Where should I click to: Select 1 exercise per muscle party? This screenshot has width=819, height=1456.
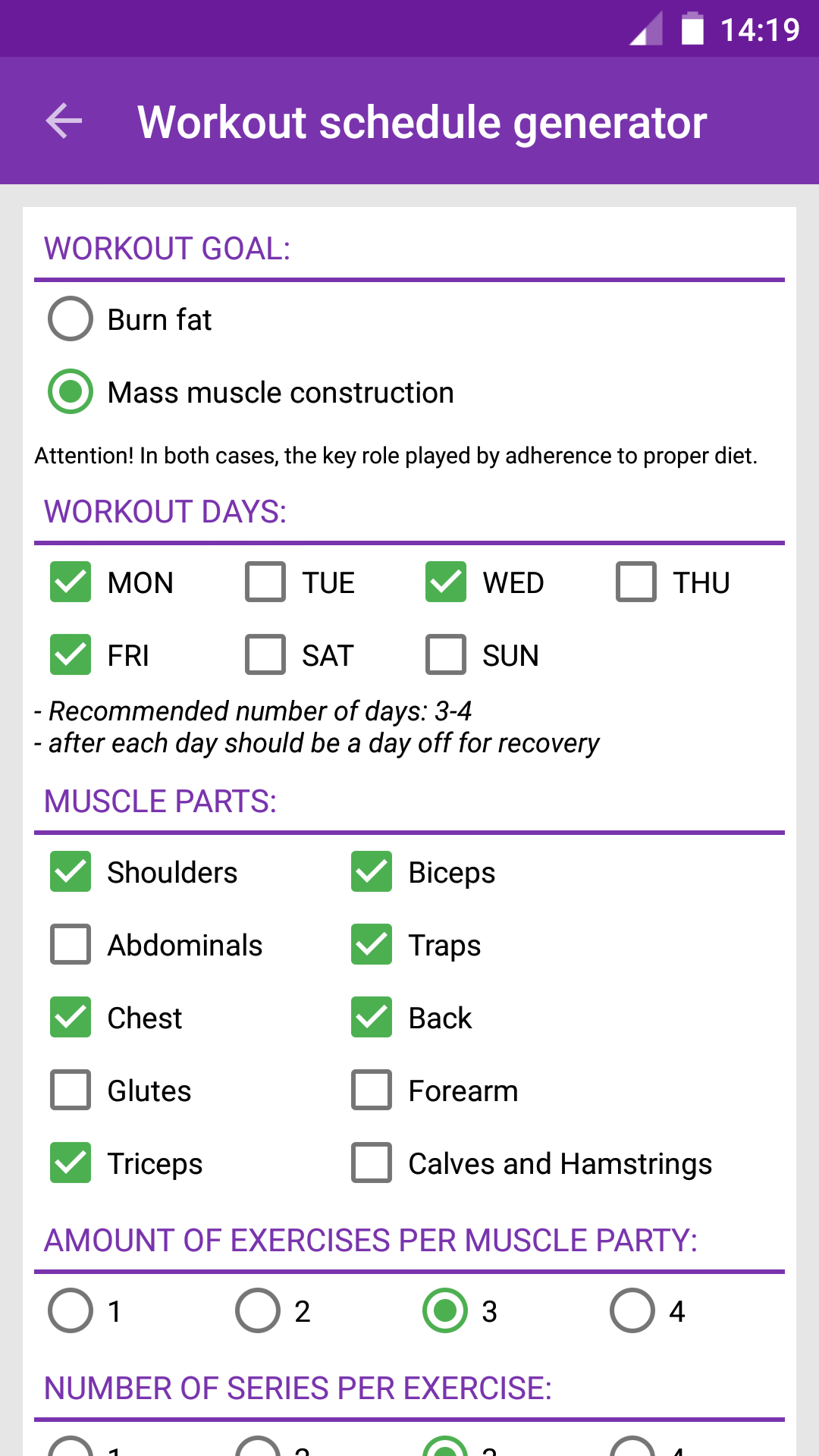tap(70, 1310)
